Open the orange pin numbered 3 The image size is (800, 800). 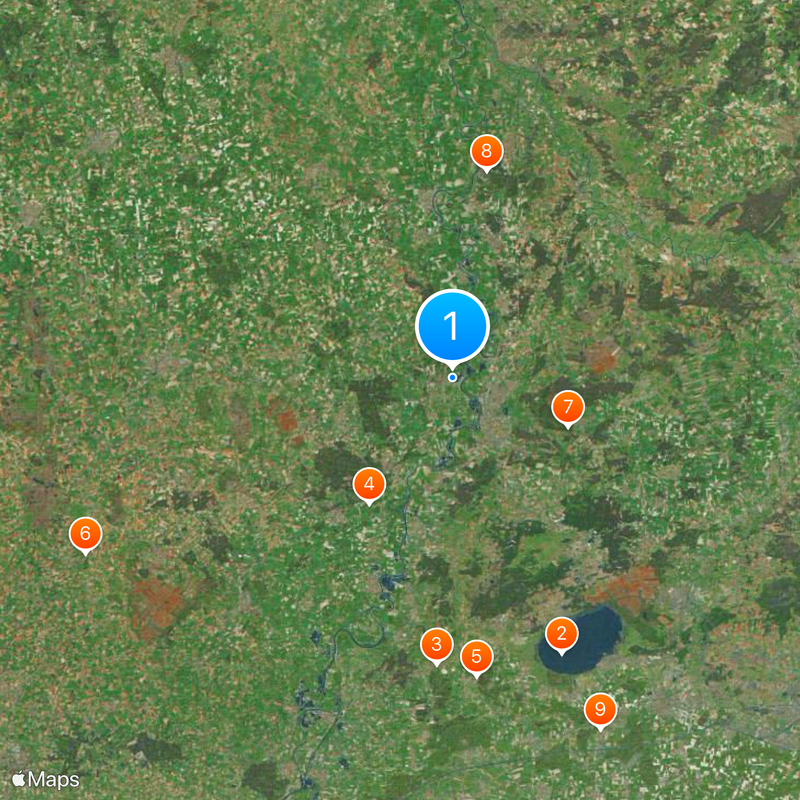click(x=436, y=644)
